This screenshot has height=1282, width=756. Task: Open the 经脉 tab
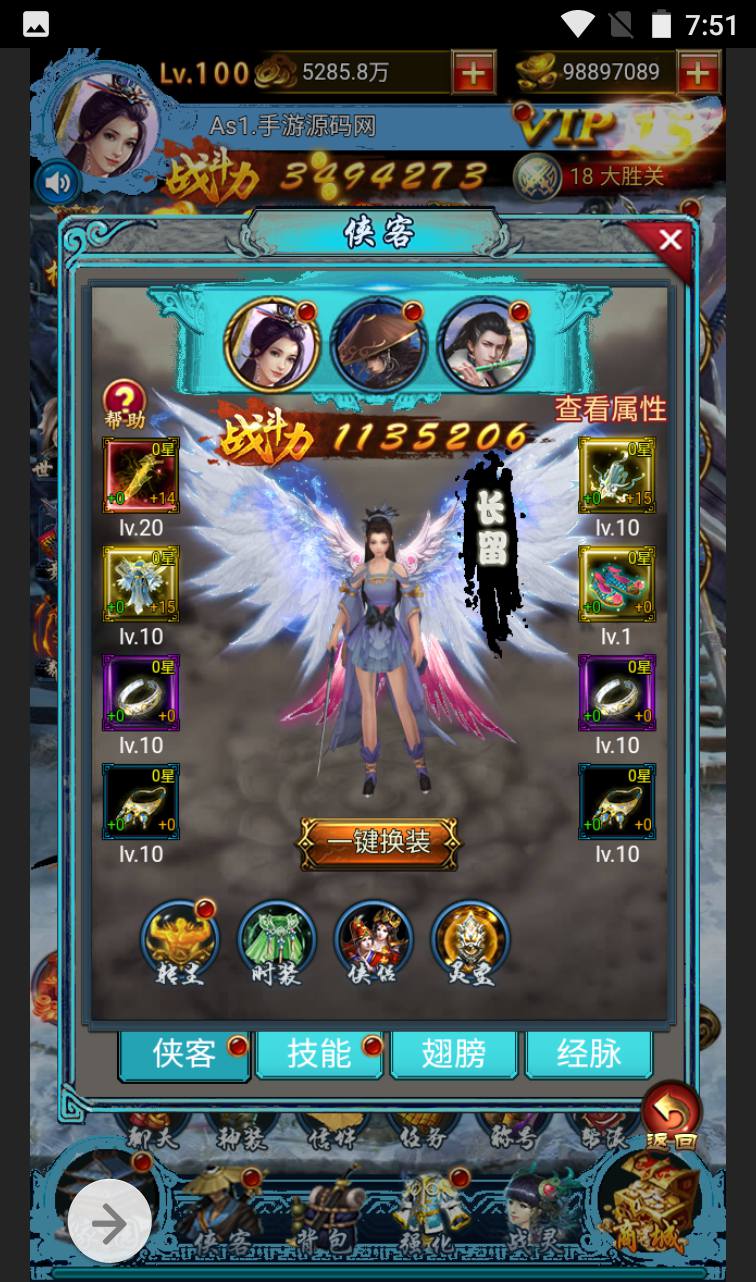(589, 1053)
